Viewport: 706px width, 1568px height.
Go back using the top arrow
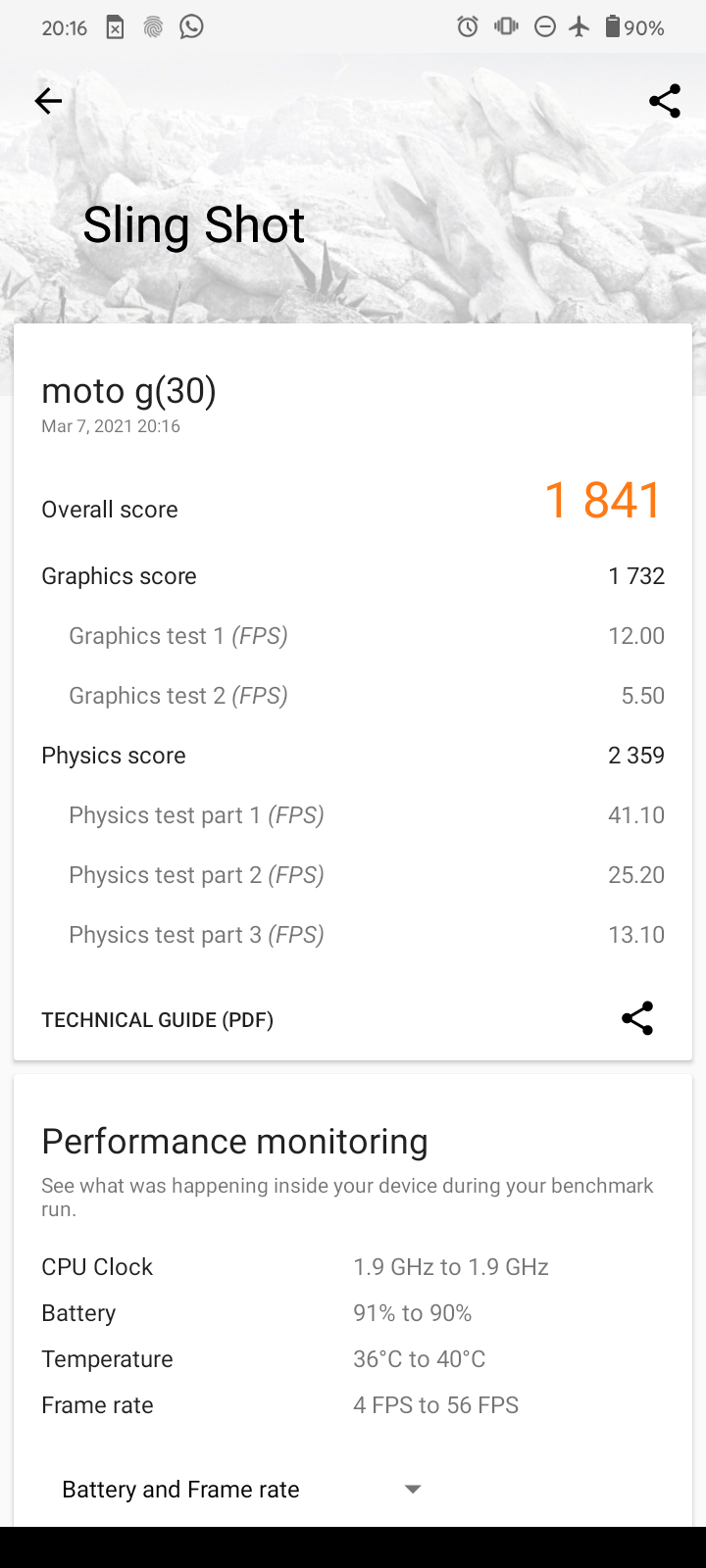48,101
